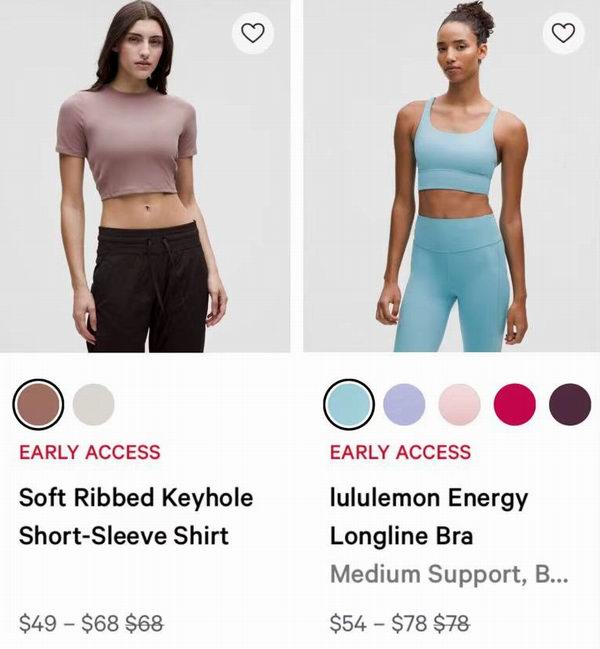Viewport: 600px width, 649px height.
Task: Pick the dark plum swatch for the bra
Action: [570, 404]
